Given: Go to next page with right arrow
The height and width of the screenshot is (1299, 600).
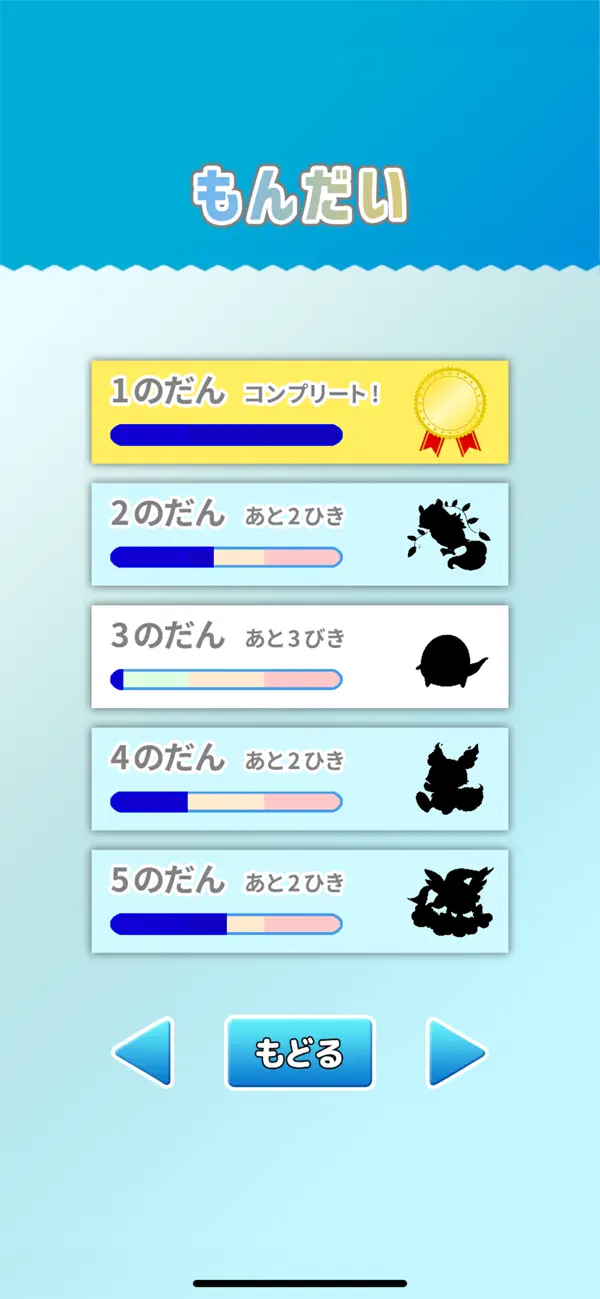Looking at the screenshot, I should (x=455, y=1052).
